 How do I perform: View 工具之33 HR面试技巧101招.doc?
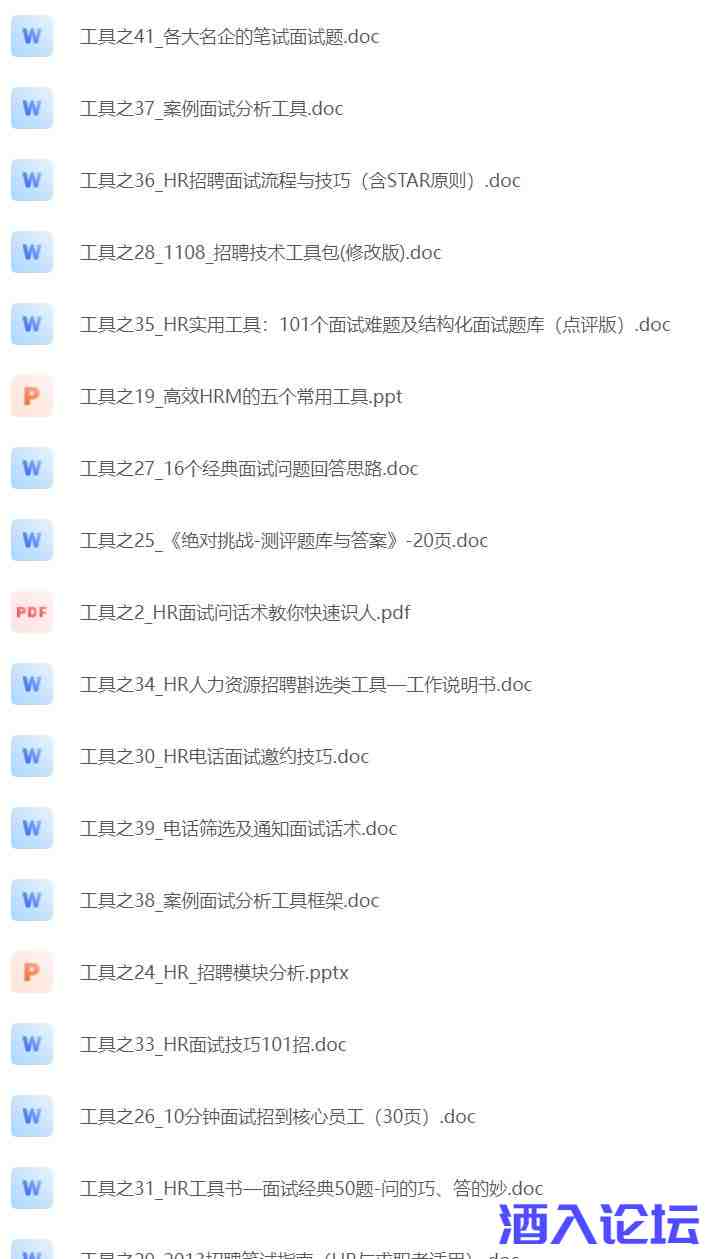[x=213, y=1045]
